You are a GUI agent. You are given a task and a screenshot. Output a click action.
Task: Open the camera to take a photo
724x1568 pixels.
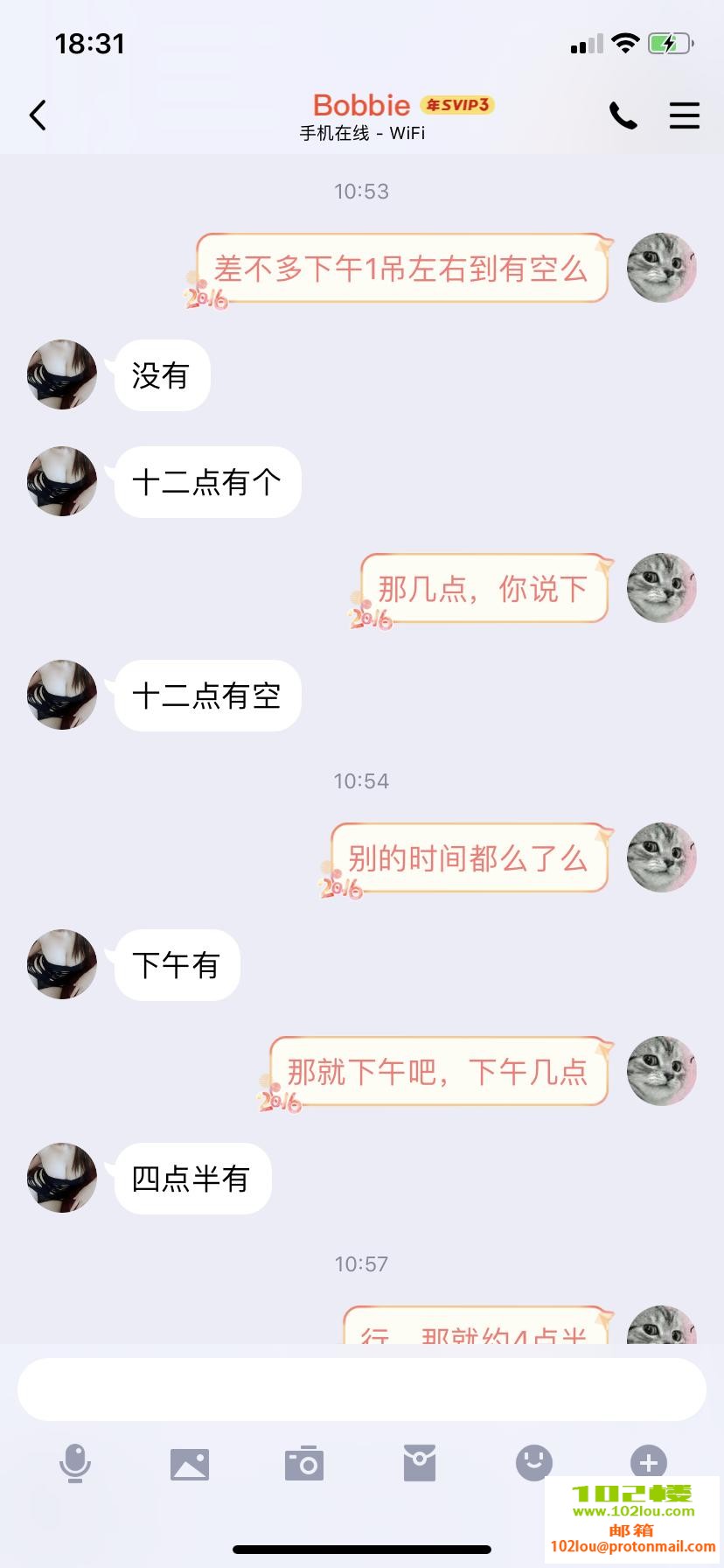(x=303, y=1461)
